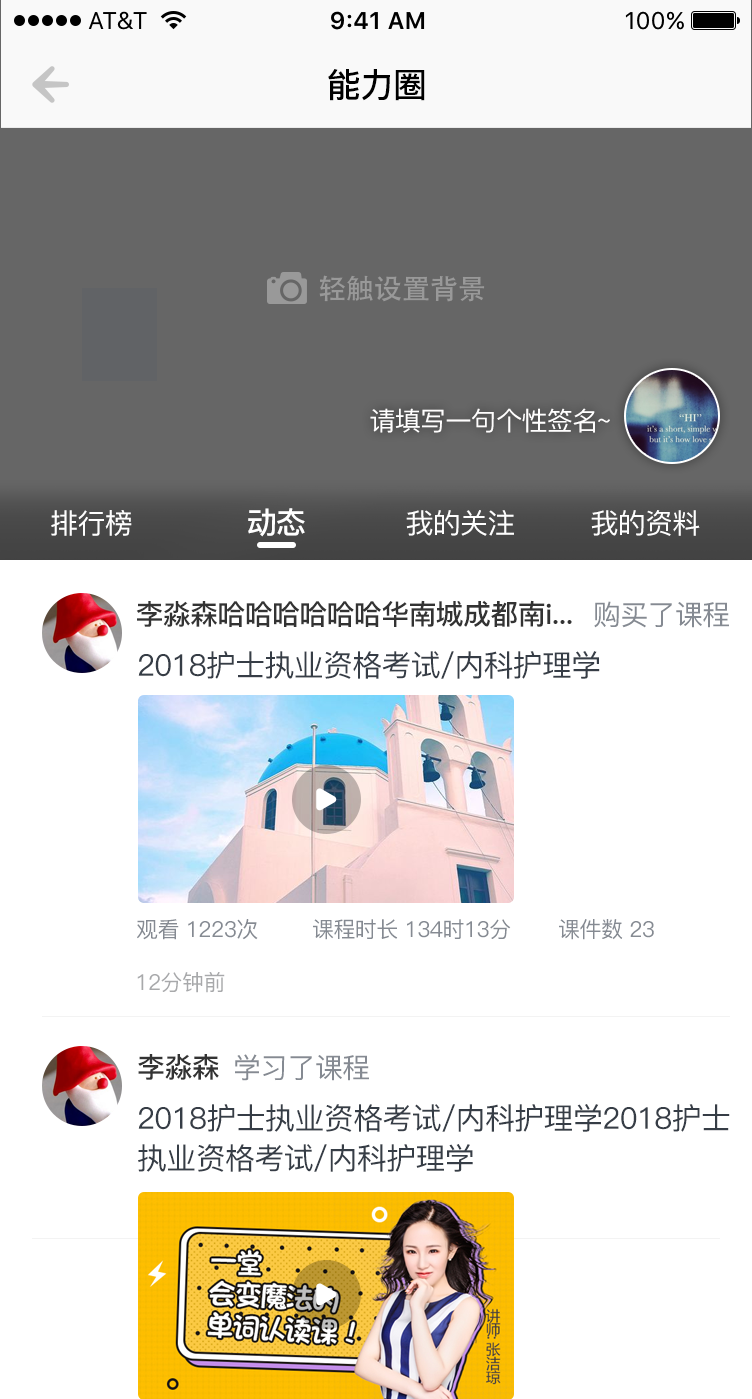This screenshot has height=1399, width=752.
Task: View avatar of user who 购买了课程
Action: coord(82,633)
